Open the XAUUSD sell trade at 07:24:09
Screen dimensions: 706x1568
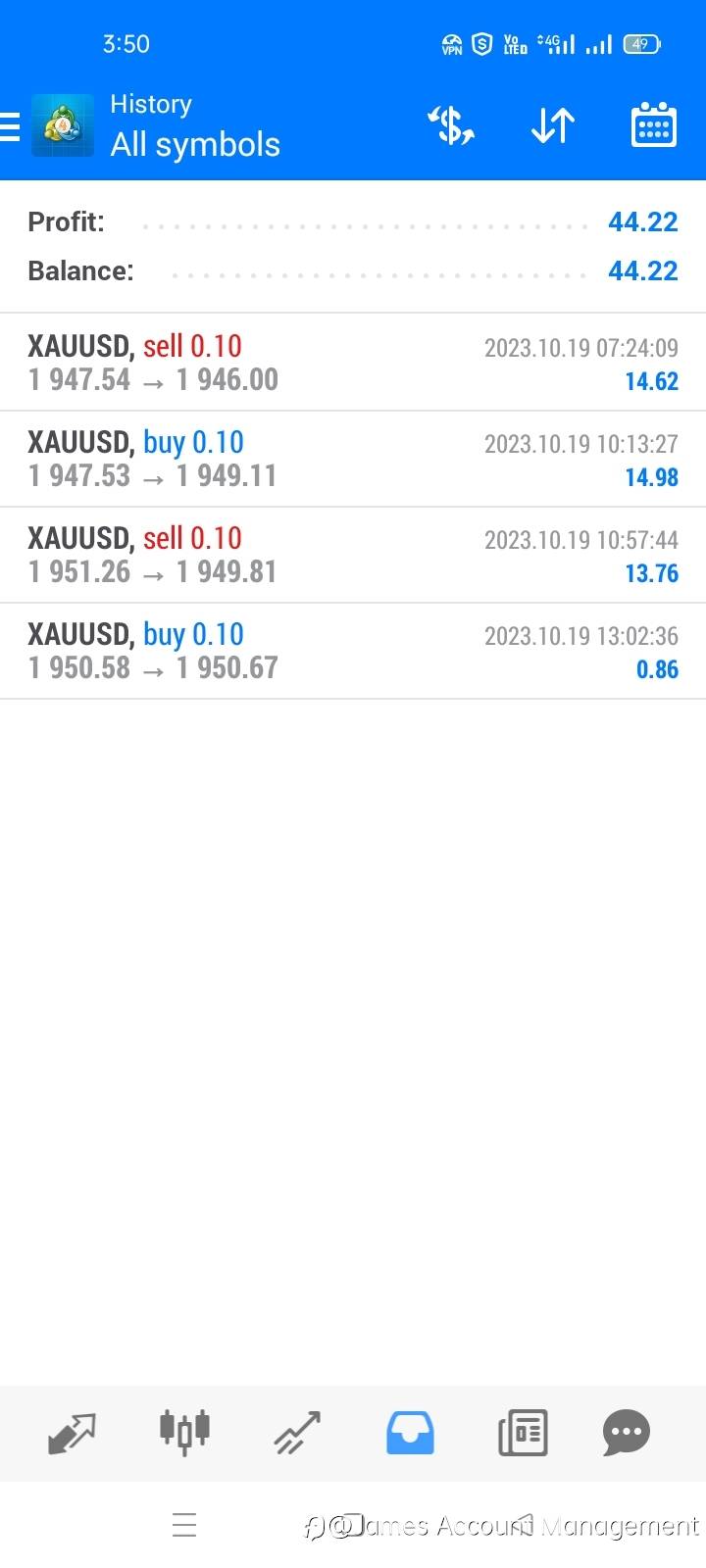pos(353,363)
